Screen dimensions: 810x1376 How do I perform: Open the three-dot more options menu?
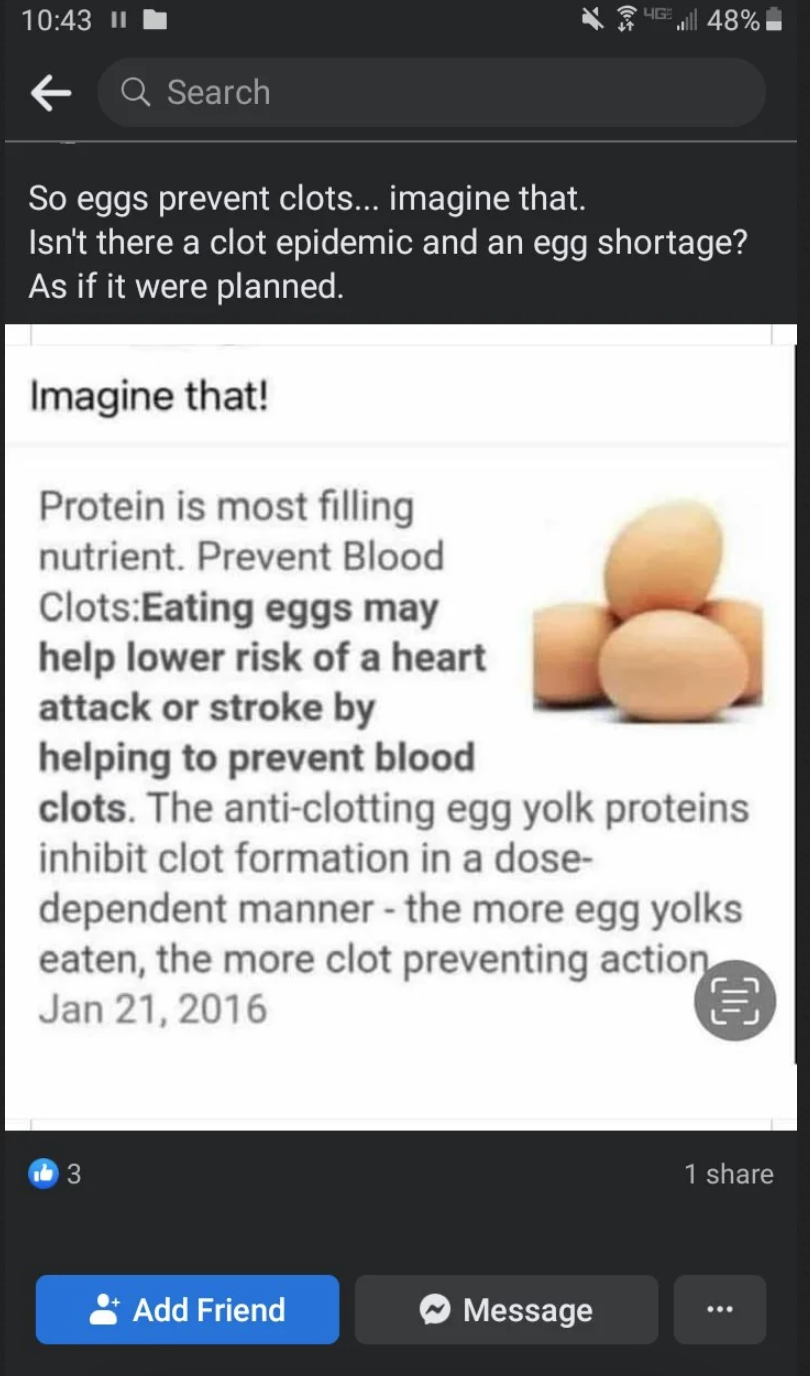click(x=719, y=1309)
